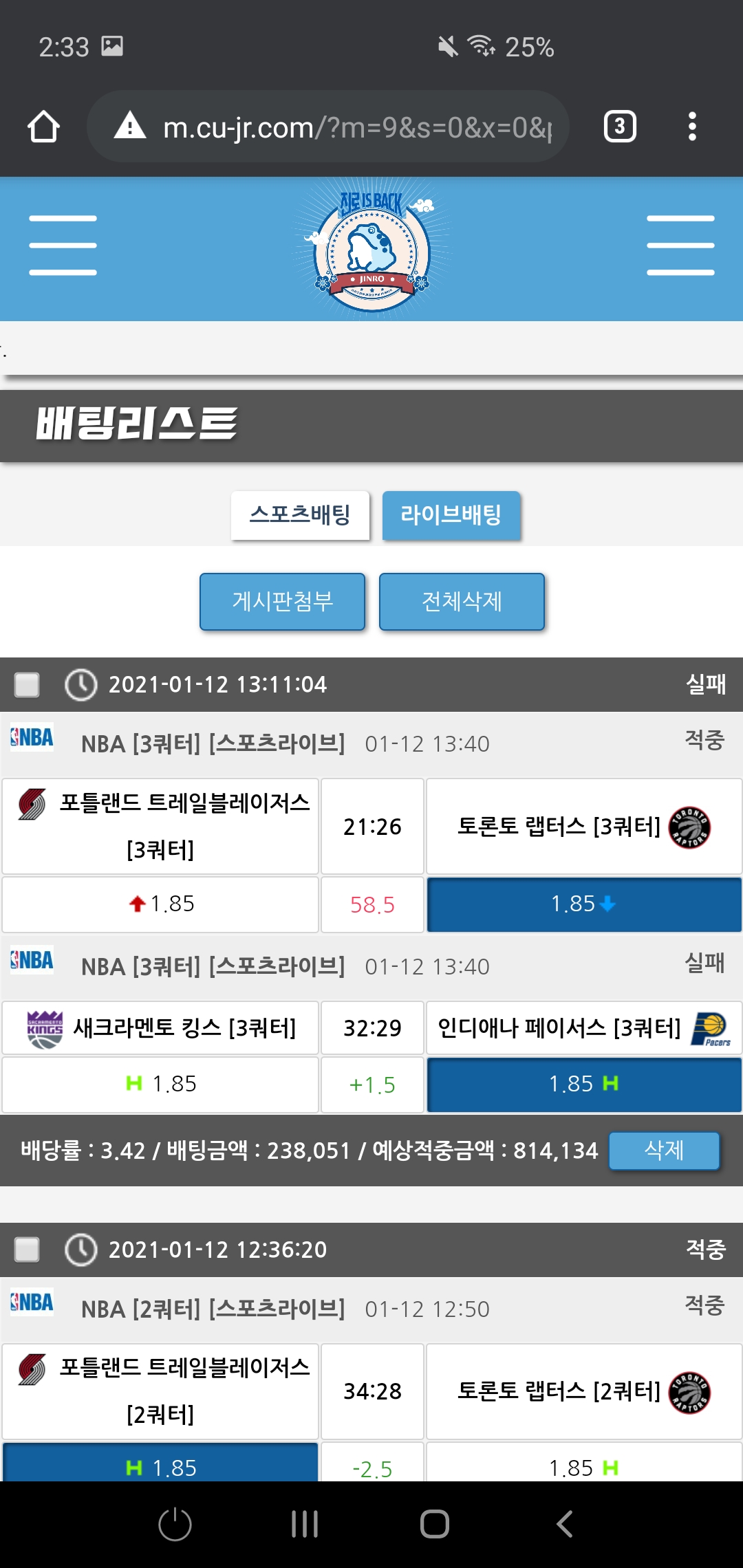The width and height of the screenshot is (743, 1568).
Task: Check the box for the 12:36:20 bet
Action: tap(27, 1250)
